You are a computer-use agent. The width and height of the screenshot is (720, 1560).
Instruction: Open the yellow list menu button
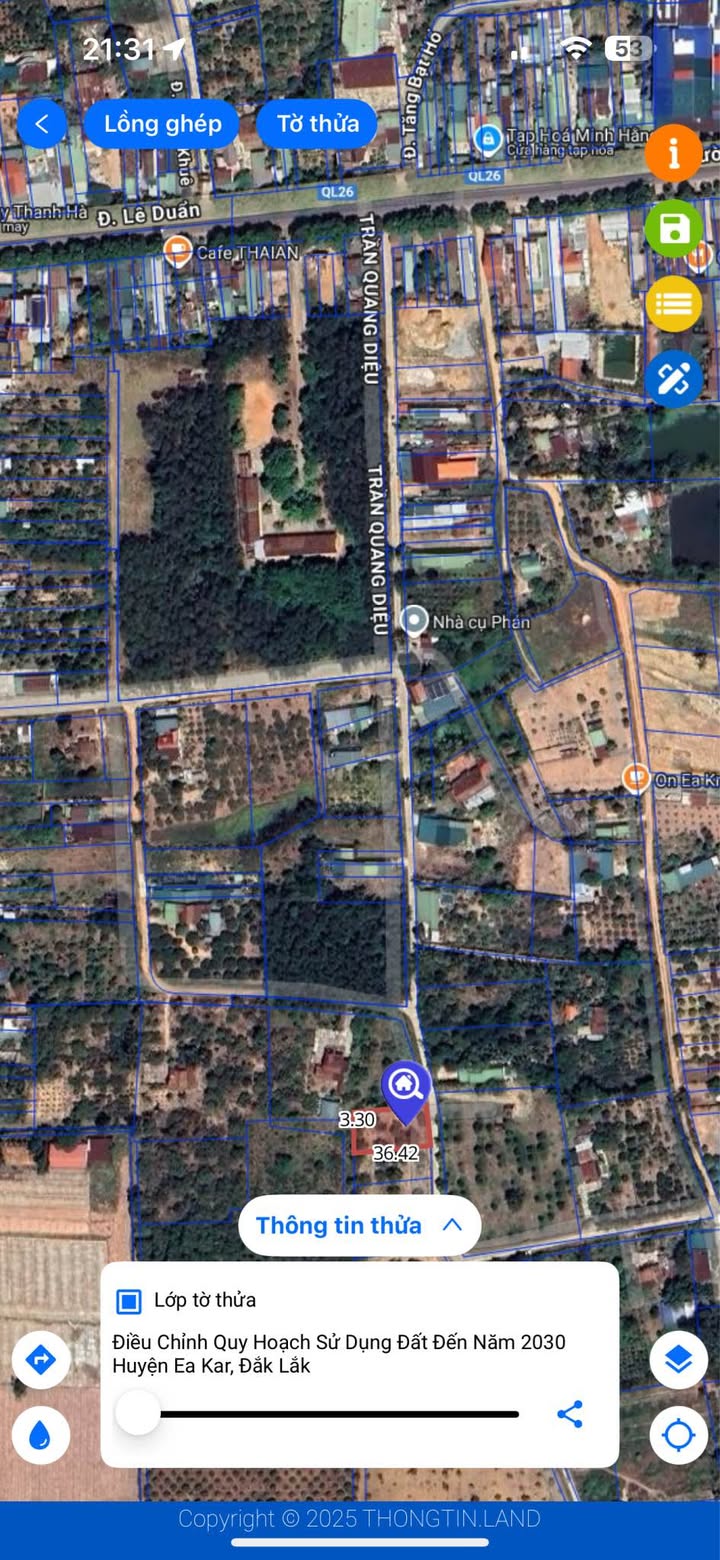click(673, 303)
